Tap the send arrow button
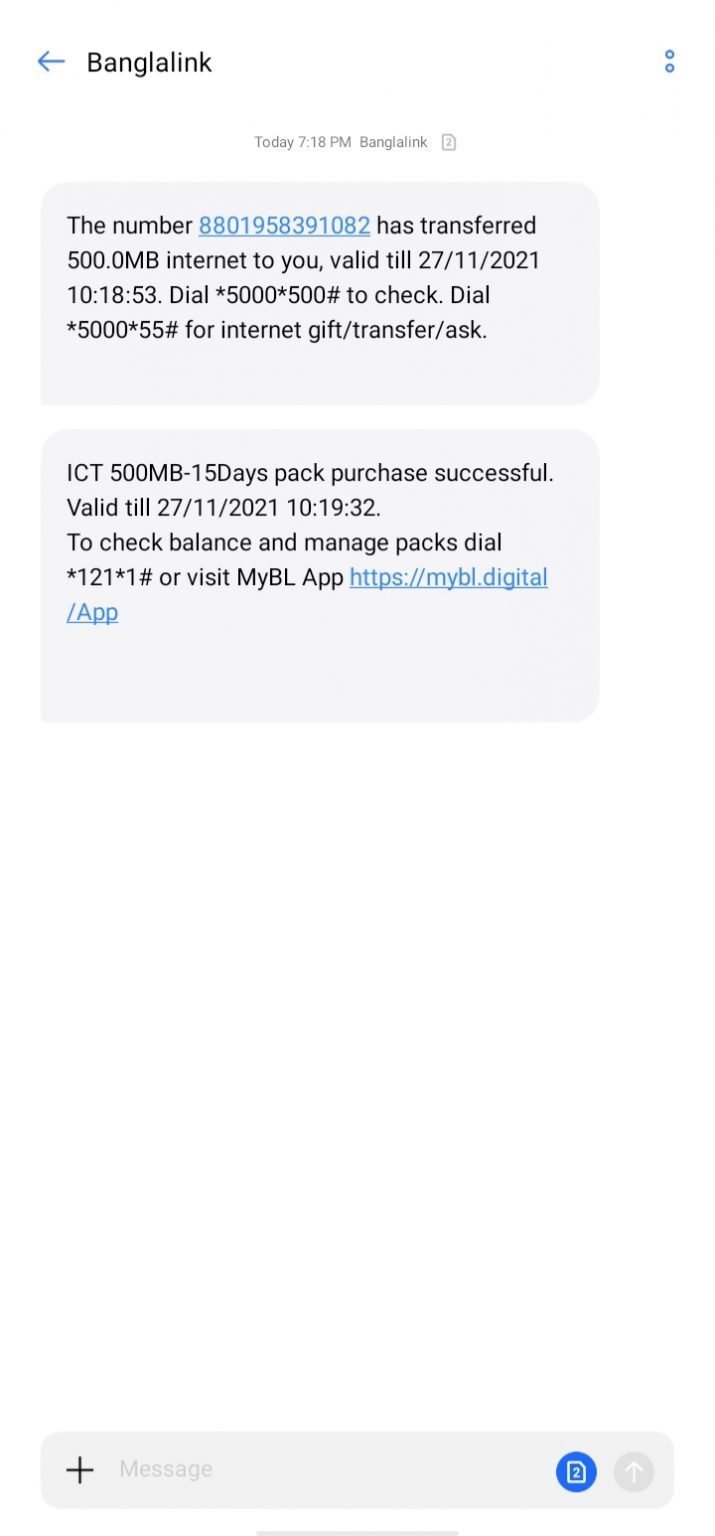The width and height of the screenshot is (715, 1536). coord(634,1471)
